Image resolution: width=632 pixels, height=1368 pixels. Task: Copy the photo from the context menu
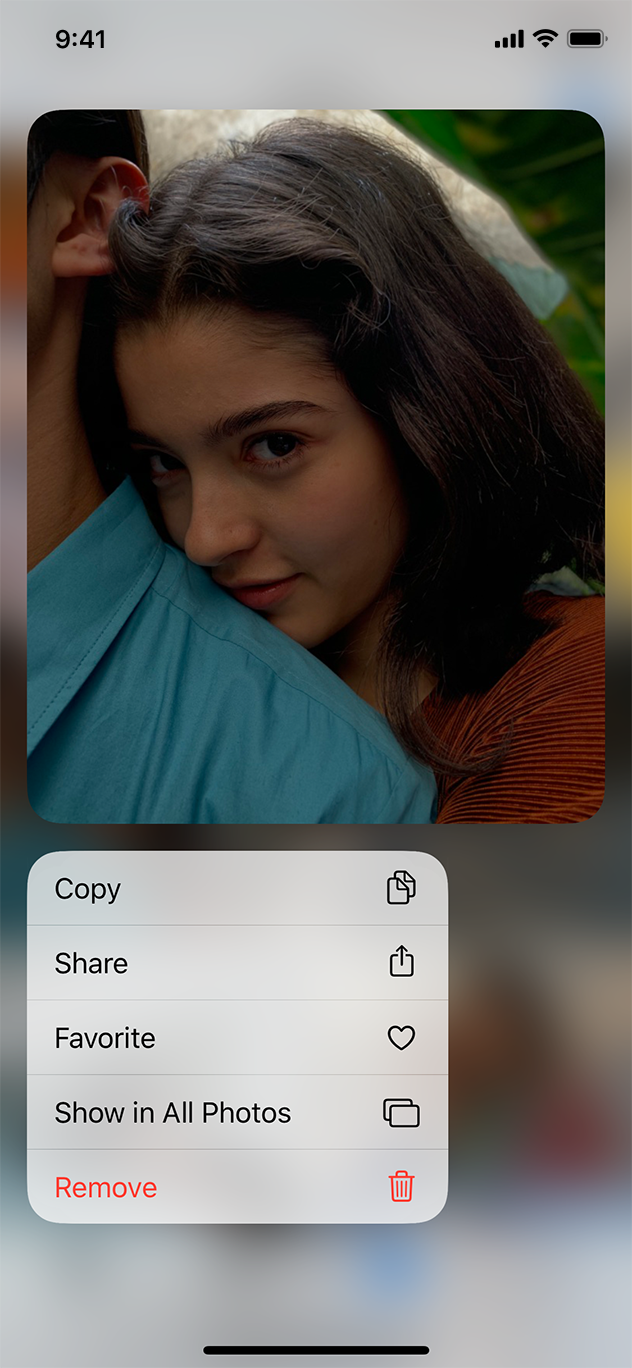pos(237,888)
